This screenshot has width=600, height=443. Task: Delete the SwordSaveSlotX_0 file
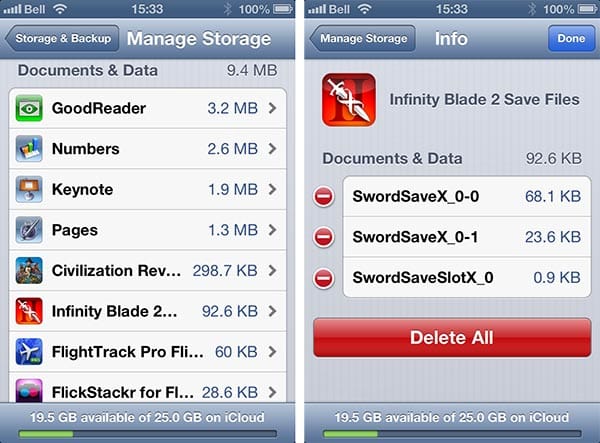(x=324, y=278)
